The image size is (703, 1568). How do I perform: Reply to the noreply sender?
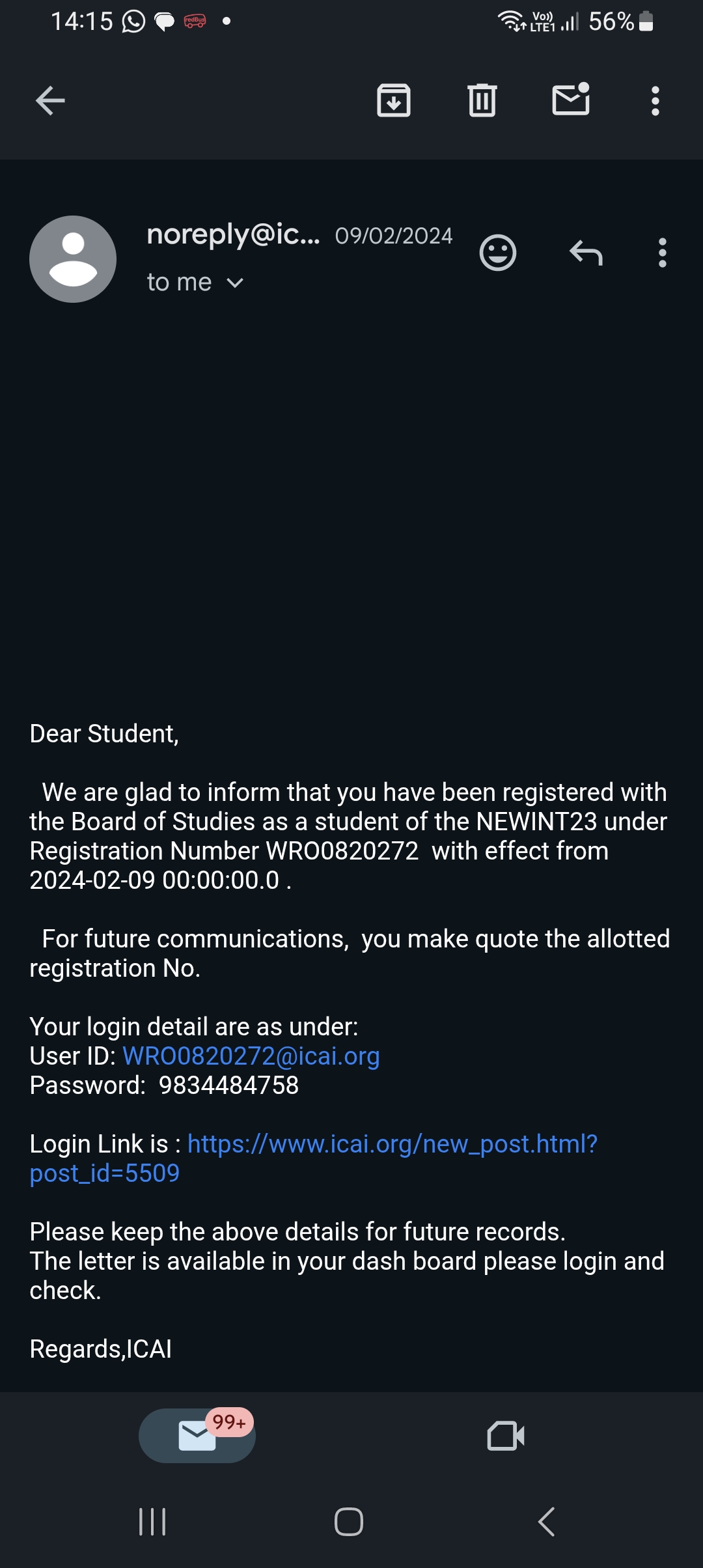coord(586,253)
